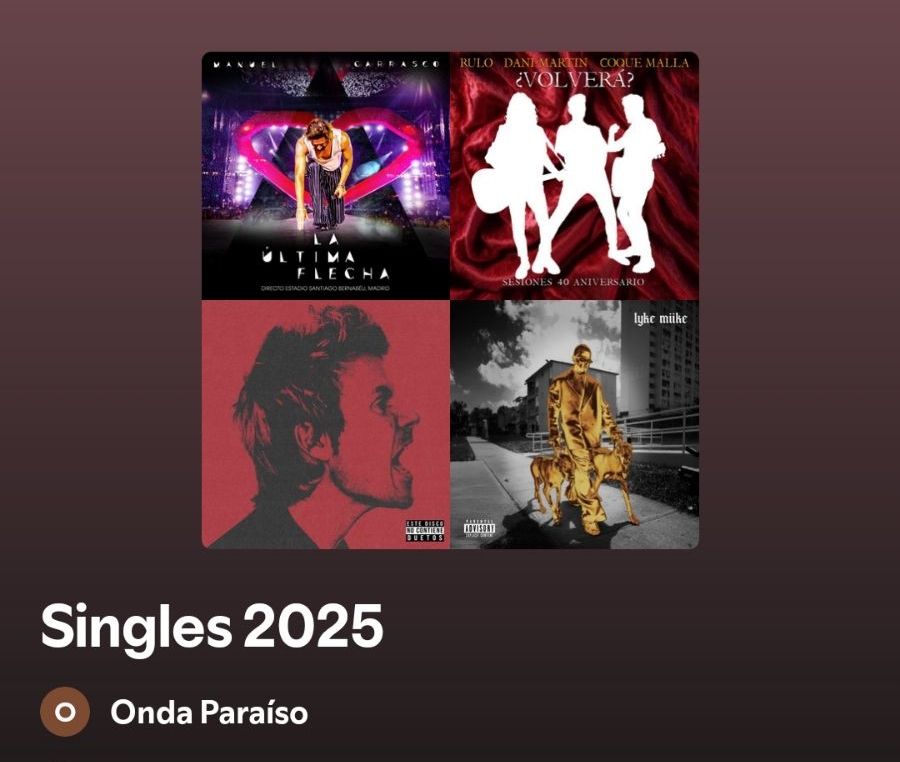View the Singles 2025 playlist cover
Viewport: 900px width, 762px height.
450,300
